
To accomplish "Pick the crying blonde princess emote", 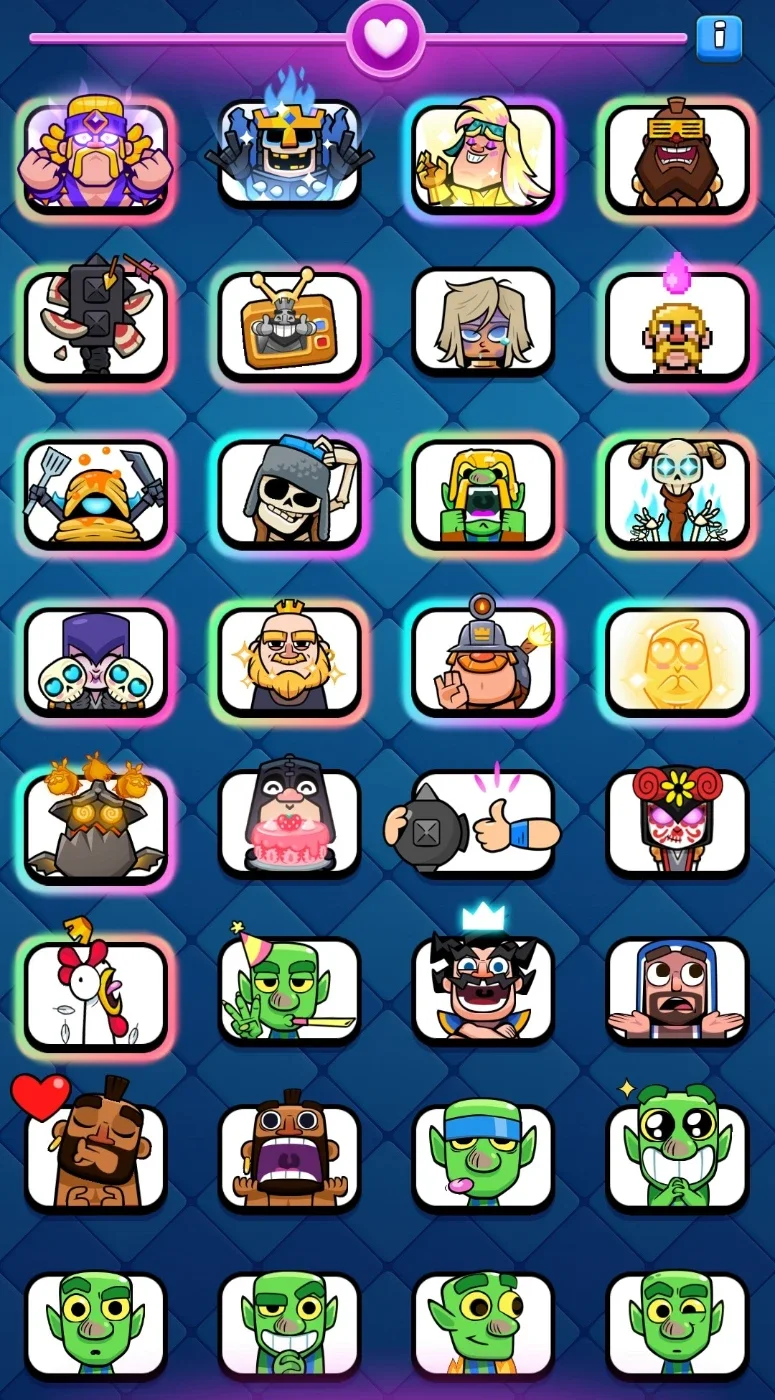I will [484, 322].
